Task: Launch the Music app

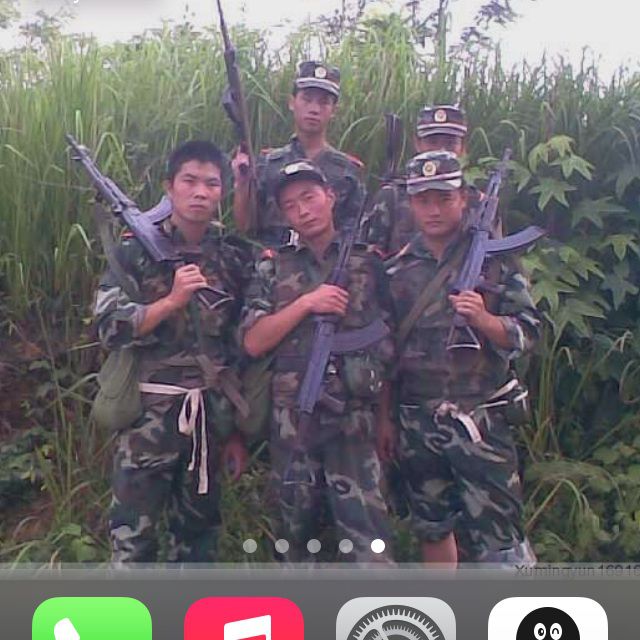Action: point(244,620)
